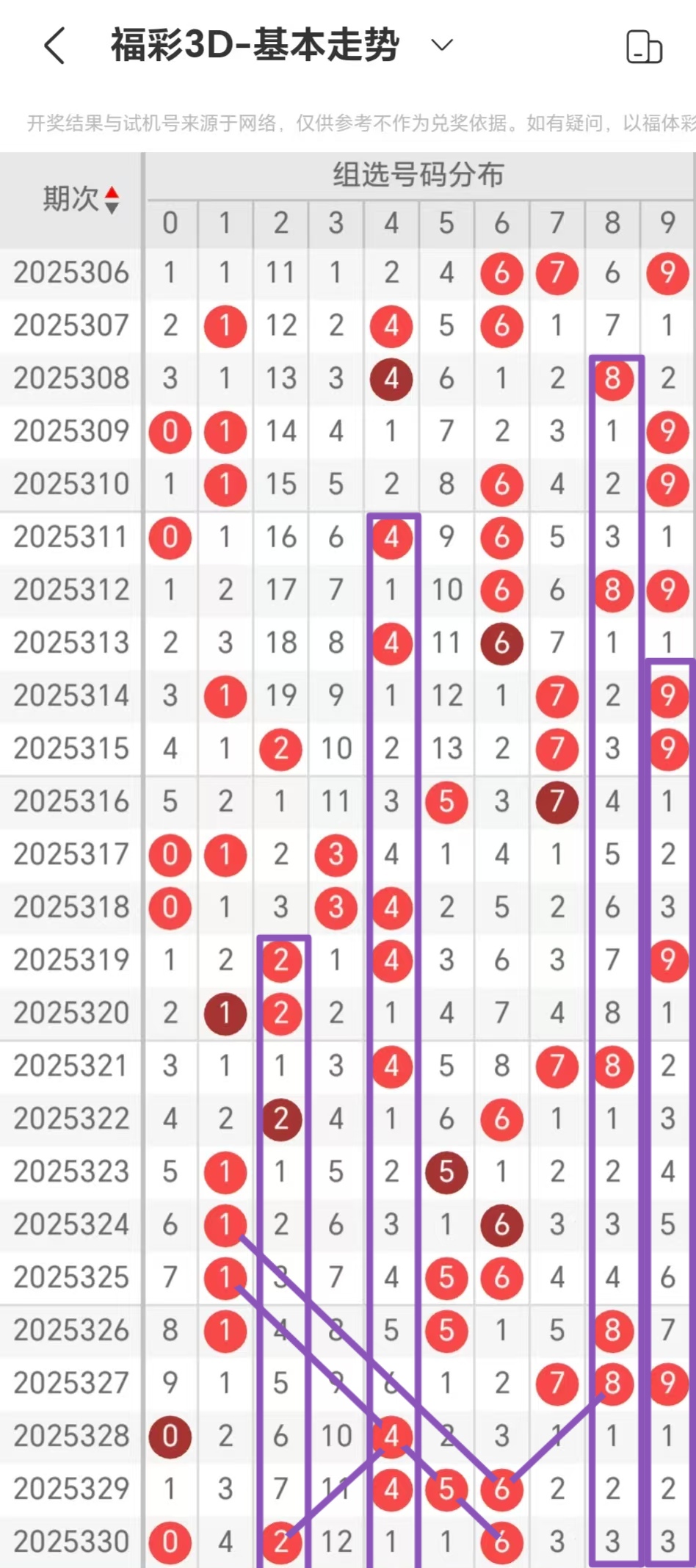
Task: Toggle screen orientation with the top-right icon
Action: [643, 47]
